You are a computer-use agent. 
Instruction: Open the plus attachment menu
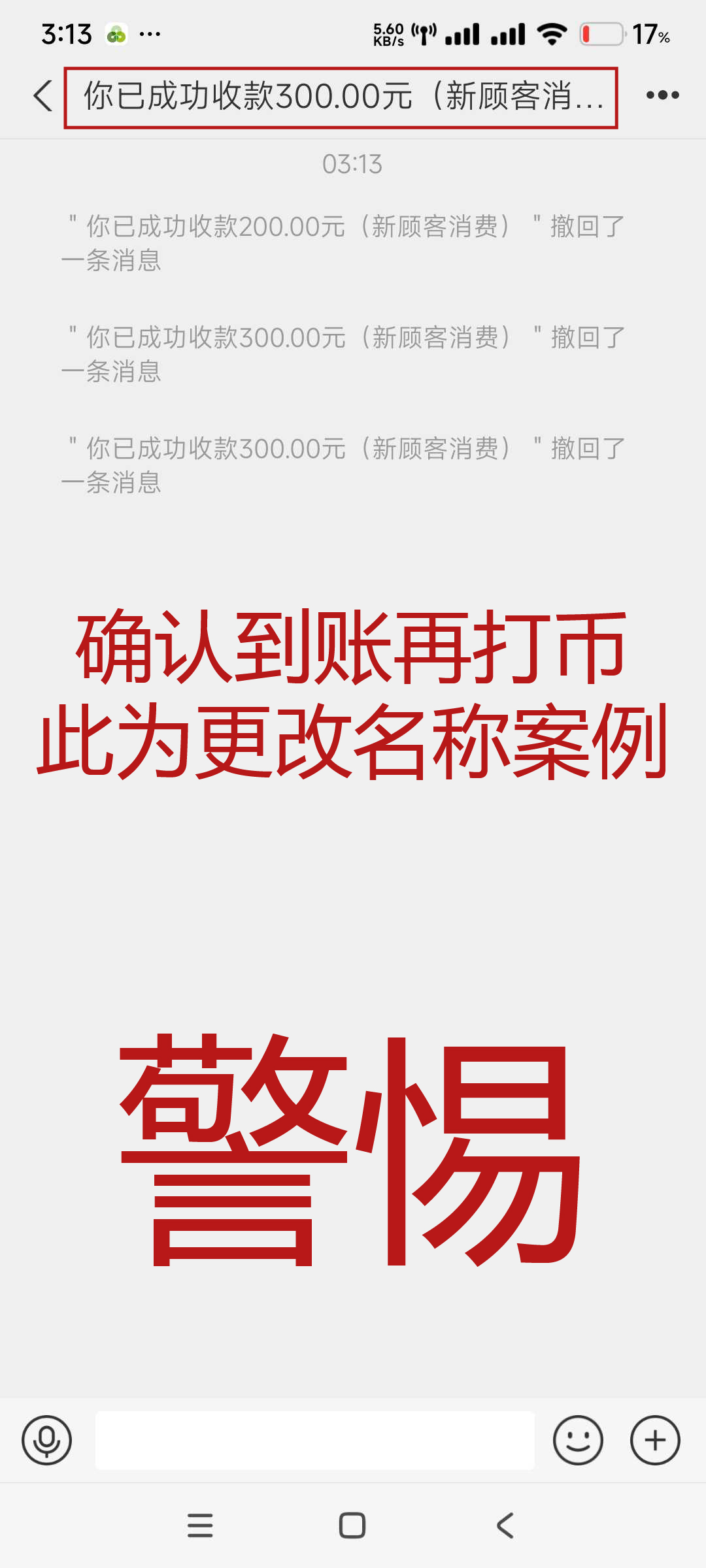[655, 1441]
